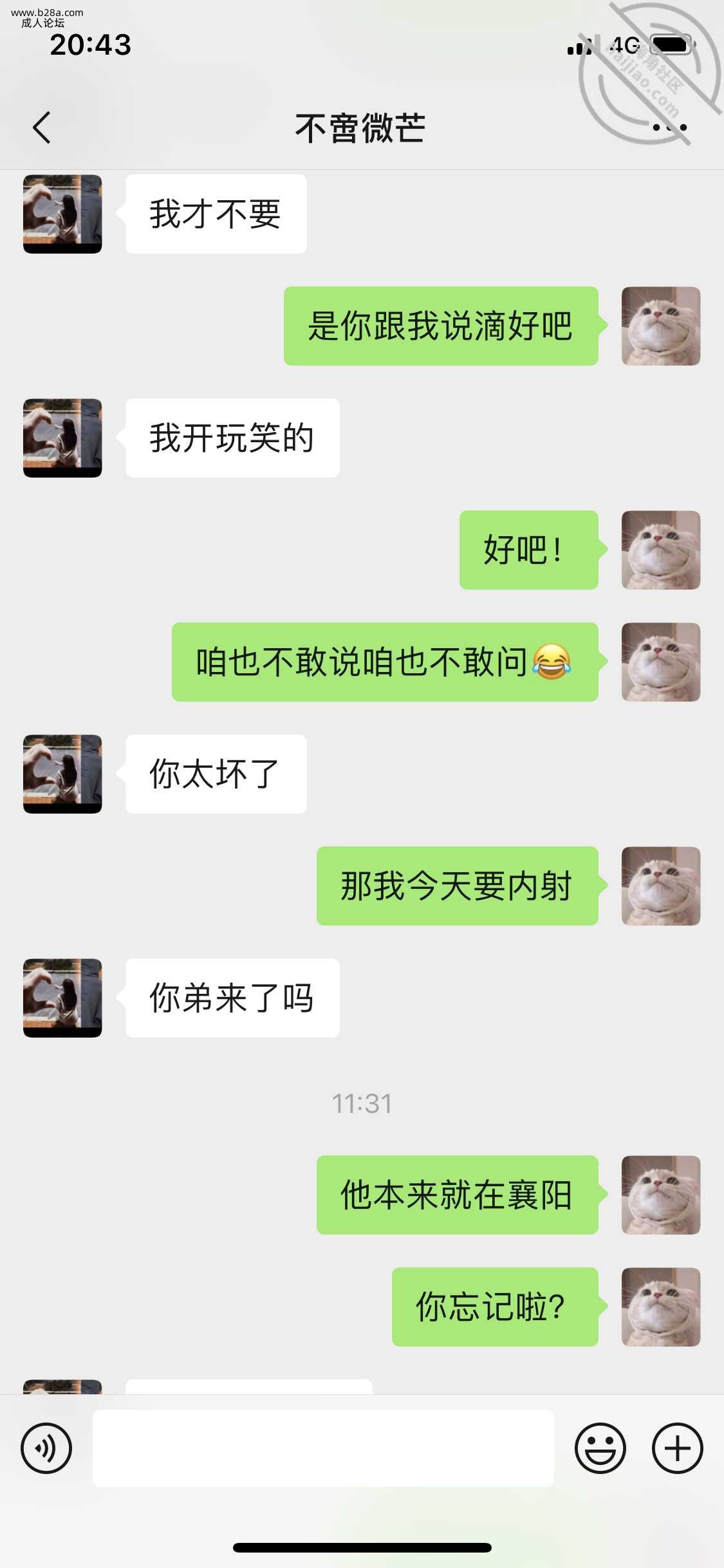
Task: Open the chat info overflow menu
Action: (x=669, y=127)
